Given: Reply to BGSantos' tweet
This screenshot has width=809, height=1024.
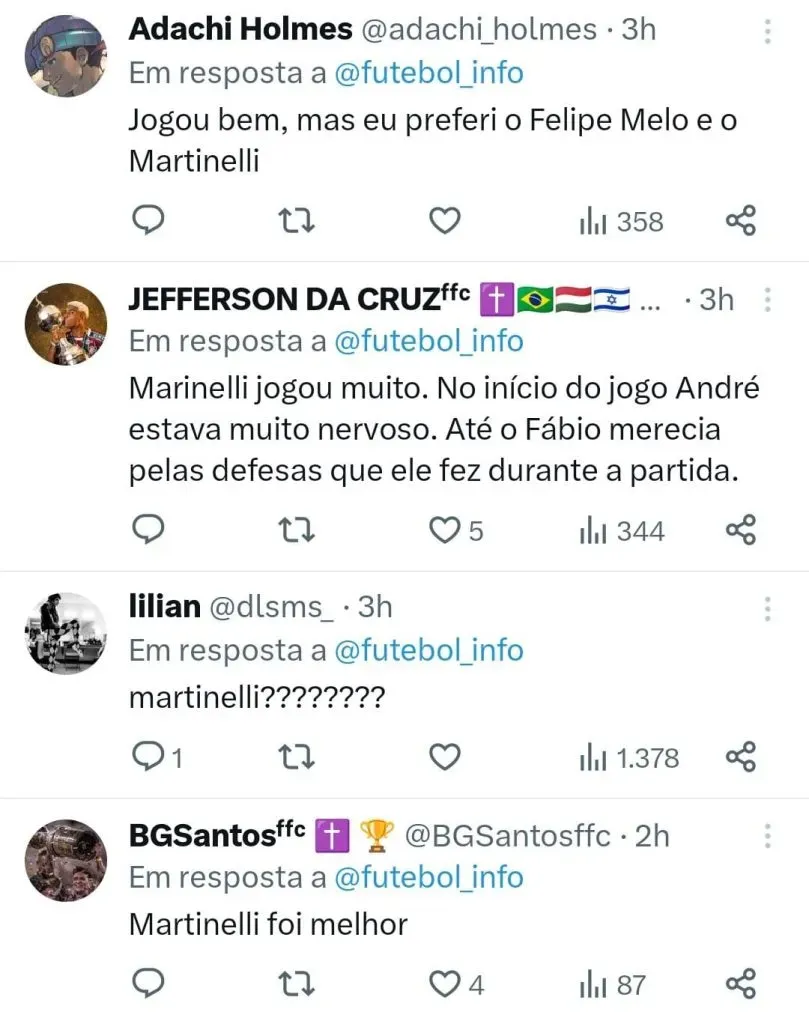Looking at the screenshot, I should (x=148, y=984).
